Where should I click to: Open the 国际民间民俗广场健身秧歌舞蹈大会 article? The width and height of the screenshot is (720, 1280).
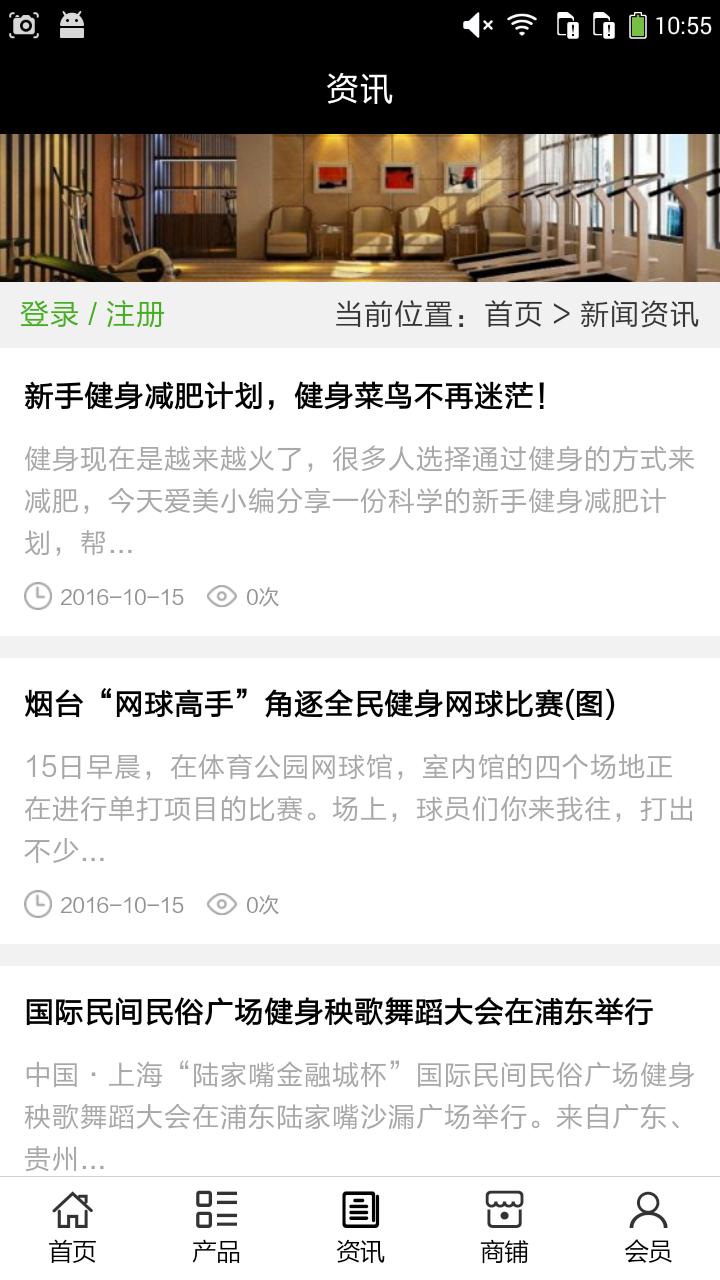(x=339, y=1012)
